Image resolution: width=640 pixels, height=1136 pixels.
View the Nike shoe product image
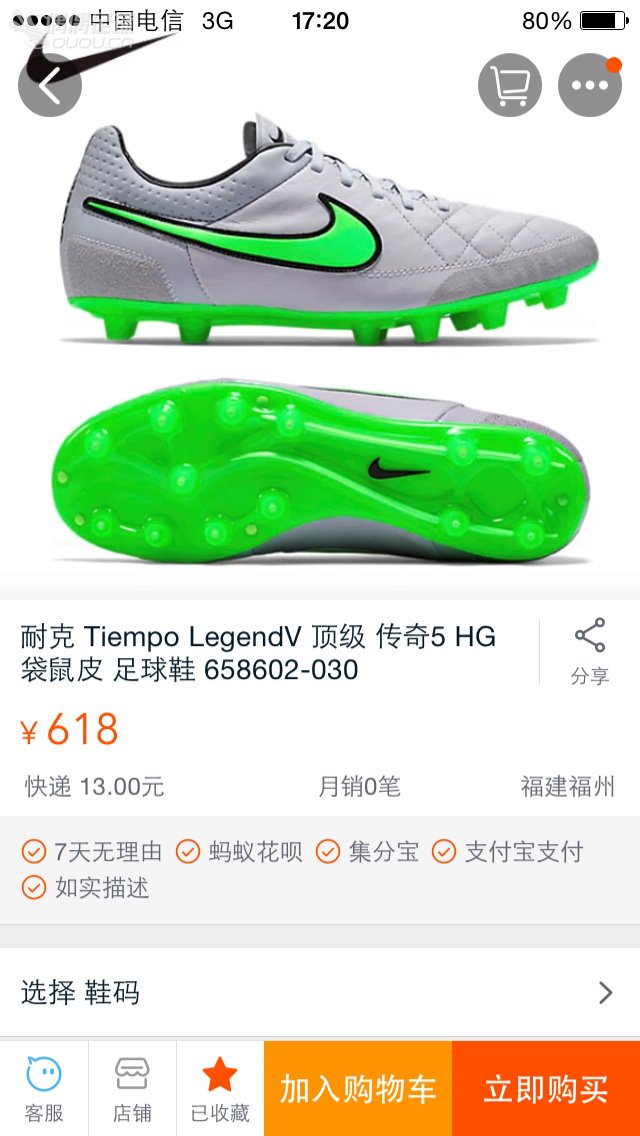tap(320, 340)
